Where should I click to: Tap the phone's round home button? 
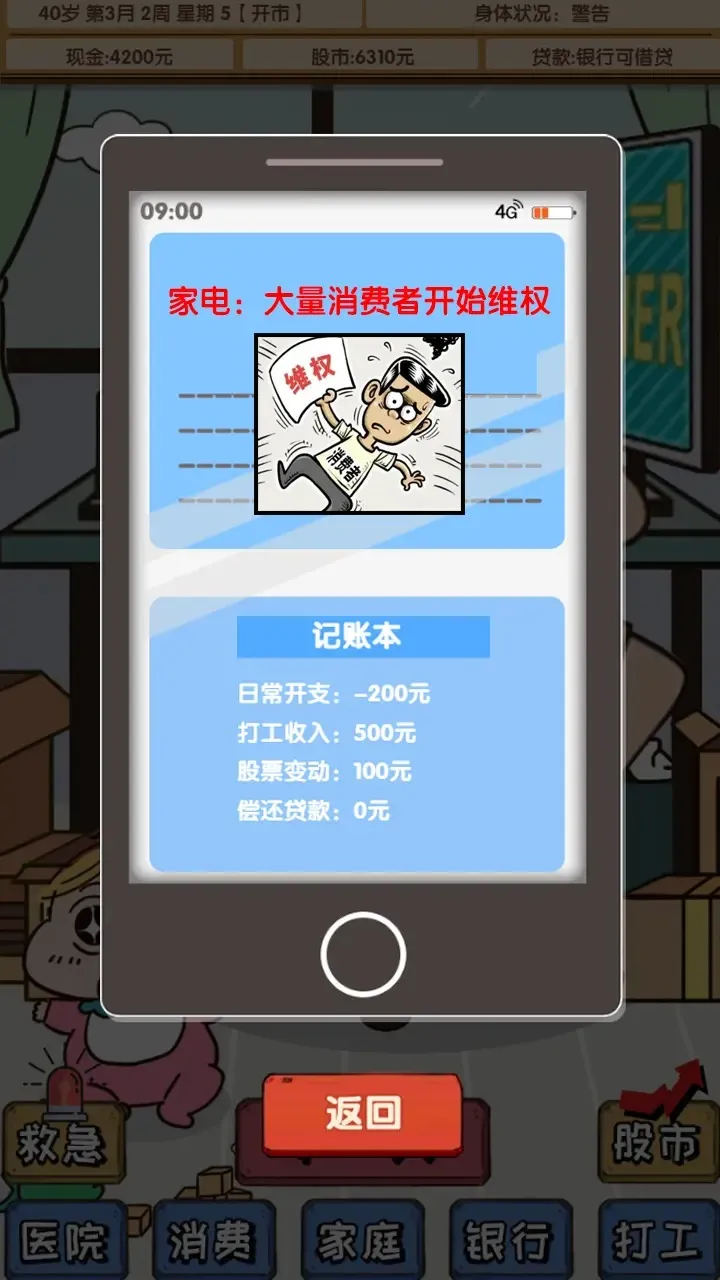tap(363, 954)
